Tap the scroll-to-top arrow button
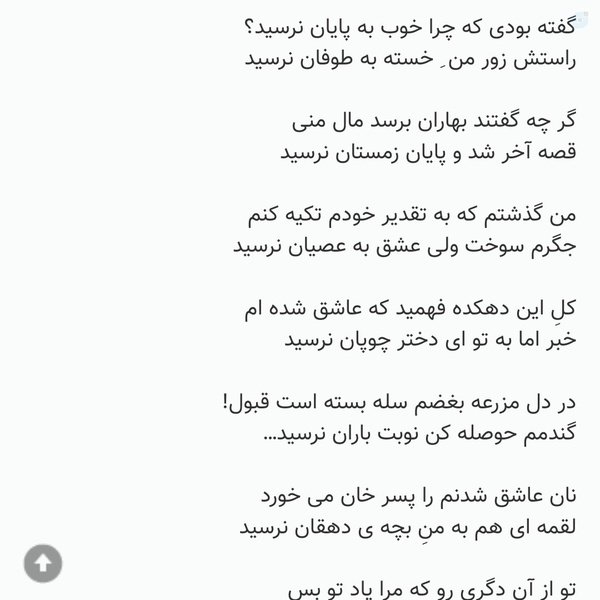Screen dimensions: 600x600 [x=43, y=563]
